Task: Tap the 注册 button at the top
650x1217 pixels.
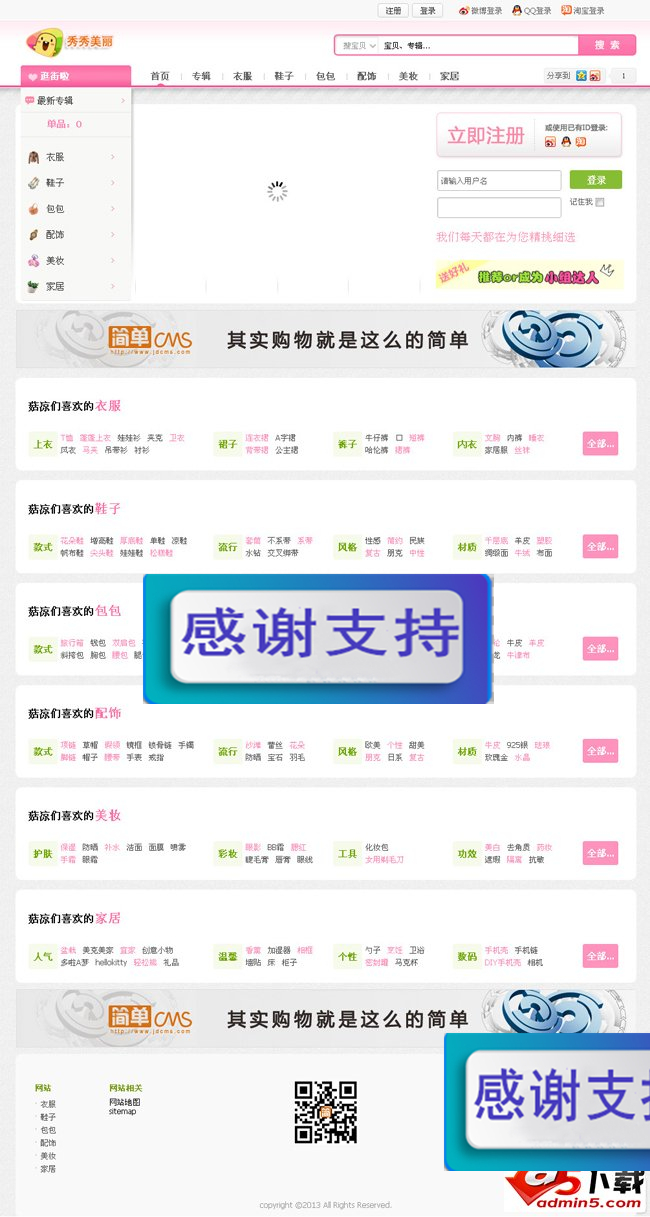Action: tap(393, 10)
